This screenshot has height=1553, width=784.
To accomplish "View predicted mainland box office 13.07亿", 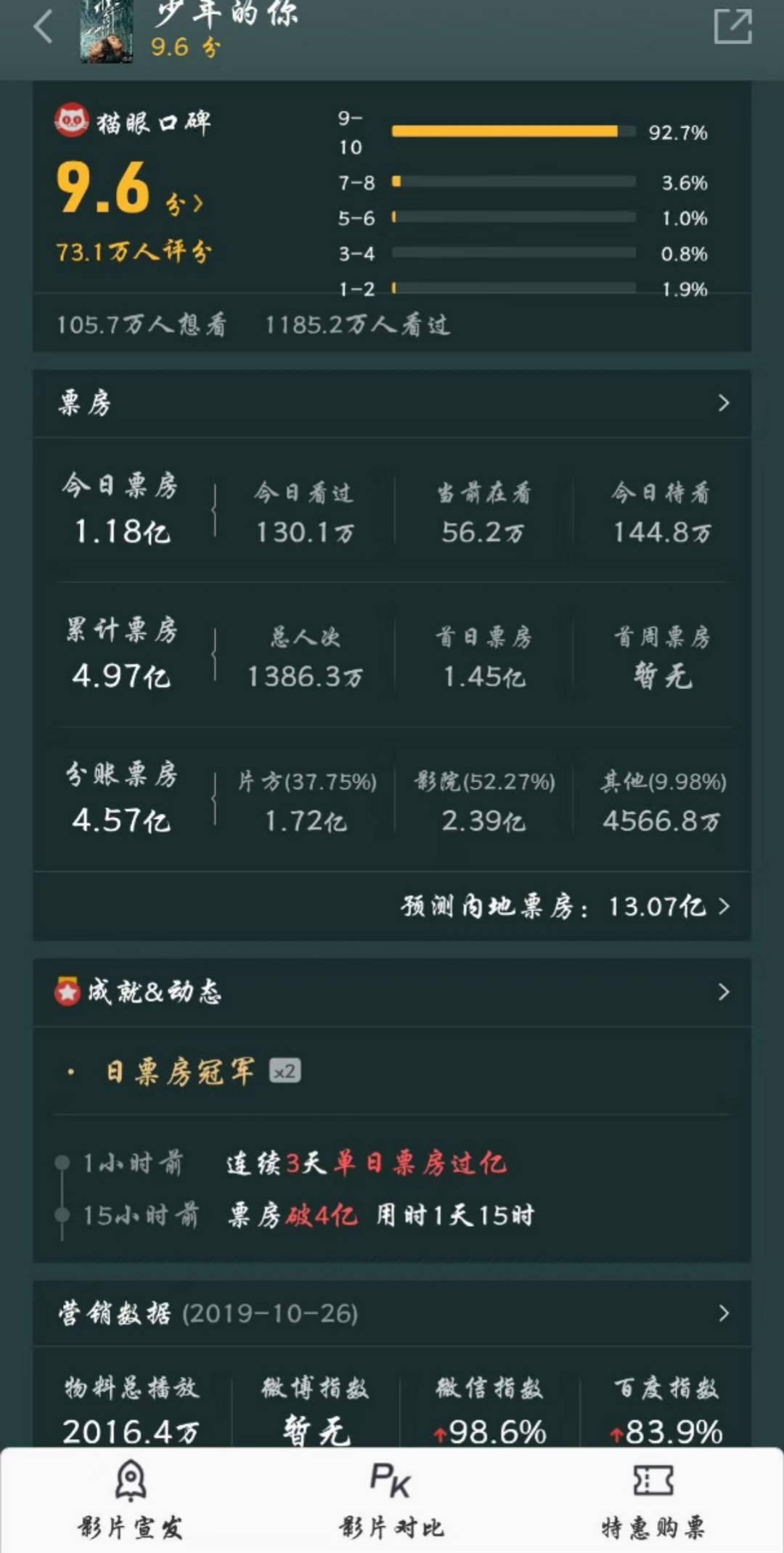I will (565, 906).
